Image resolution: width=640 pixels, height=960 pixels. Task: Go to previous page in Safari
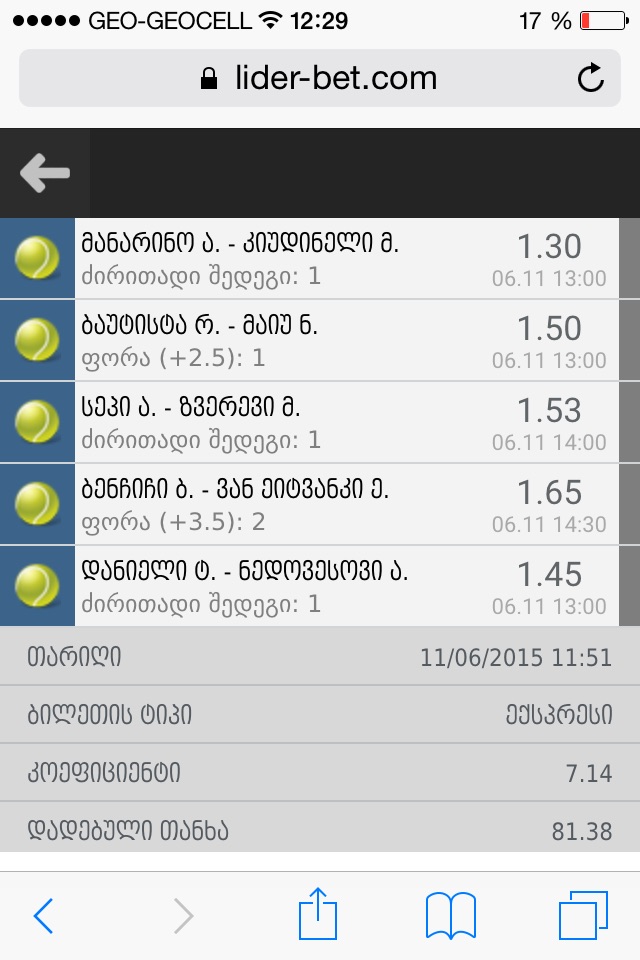(x=43, y=915)
